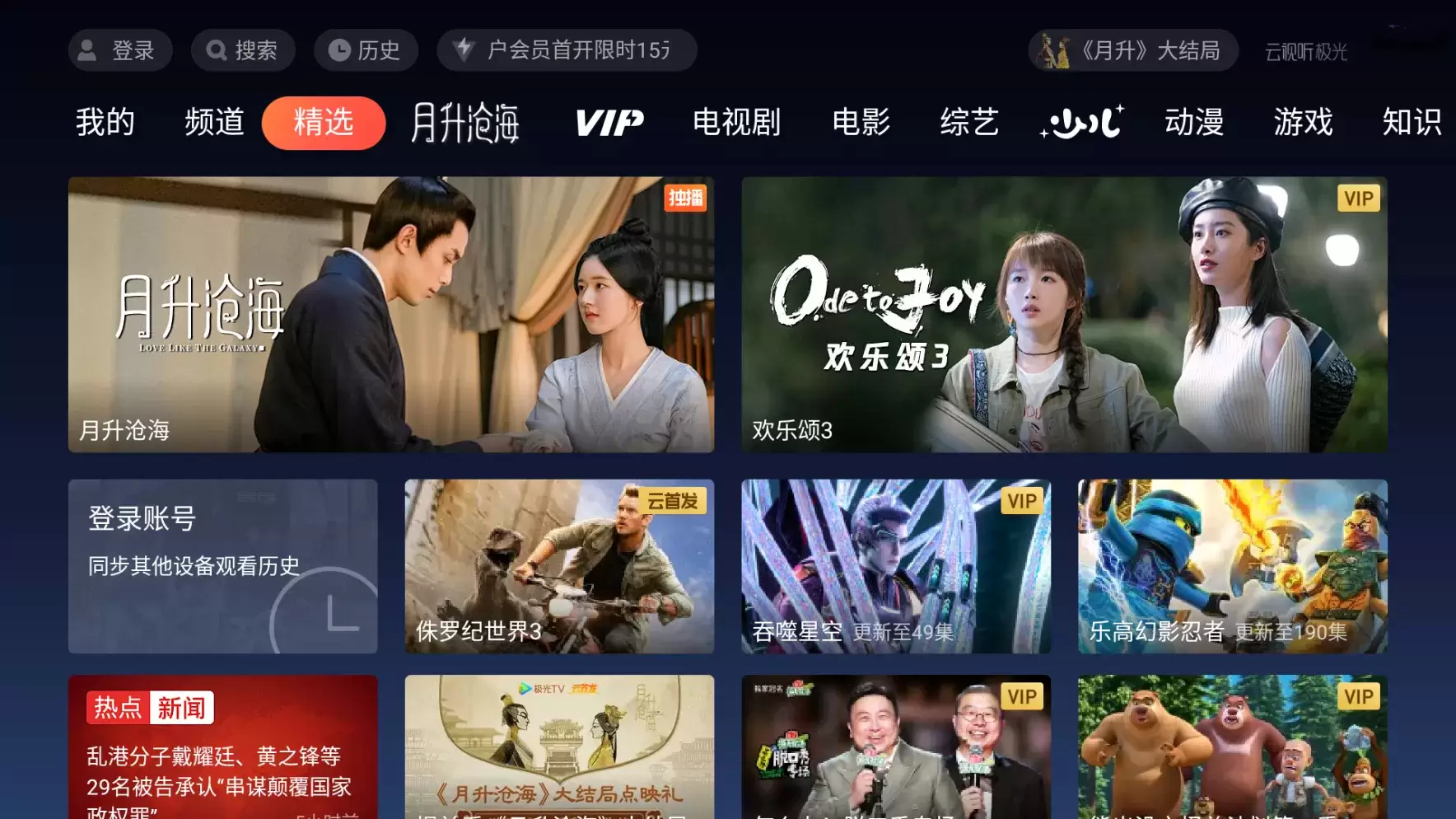Play 侏罗纪世界3 movie tile
This screenshot has width=1456, height=819.
pyautogui.click(x=559, y=566)
